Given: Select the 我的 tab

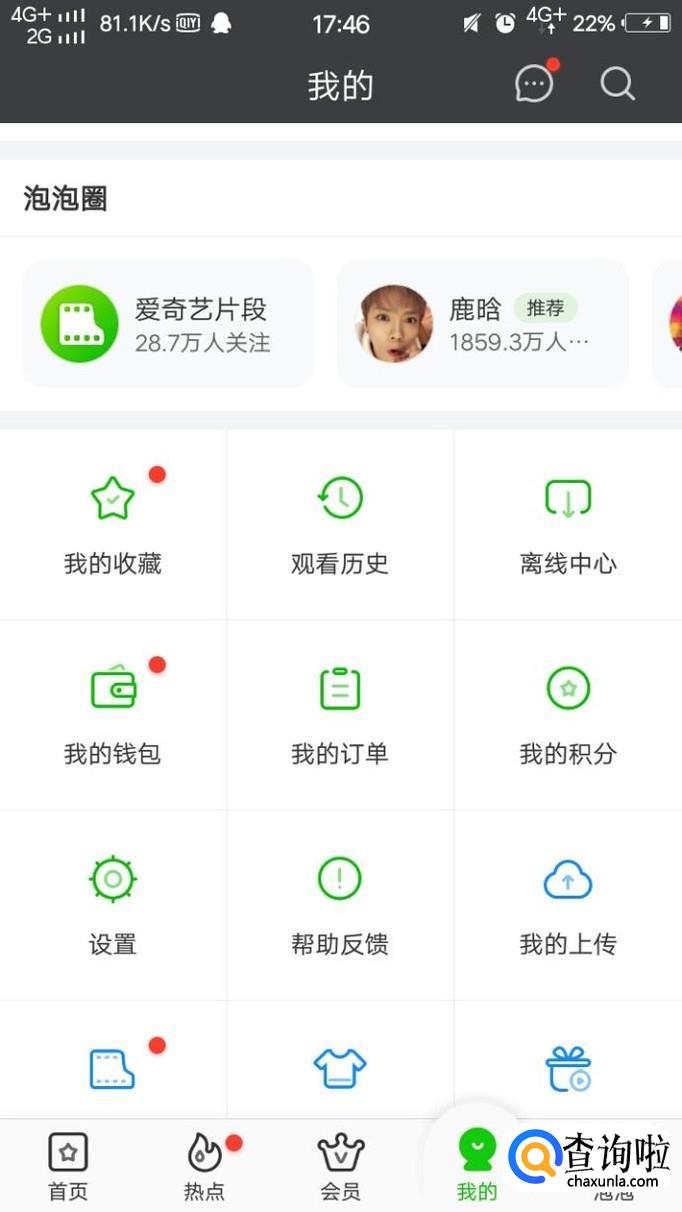Looking at the screenshot, I should 477,1166.
